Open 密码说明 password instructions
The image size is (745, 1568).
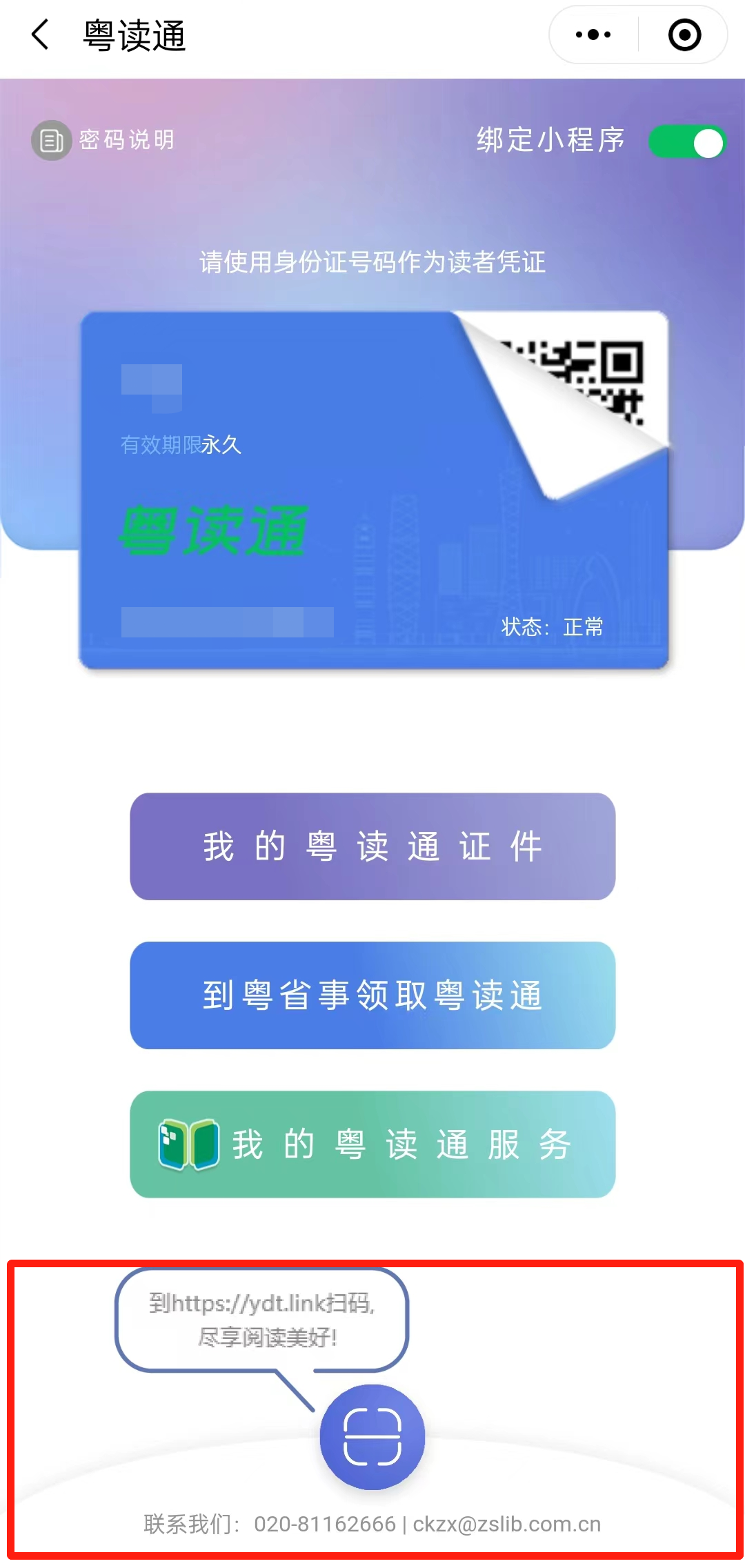pyautogui.click(x=103, y=140)
